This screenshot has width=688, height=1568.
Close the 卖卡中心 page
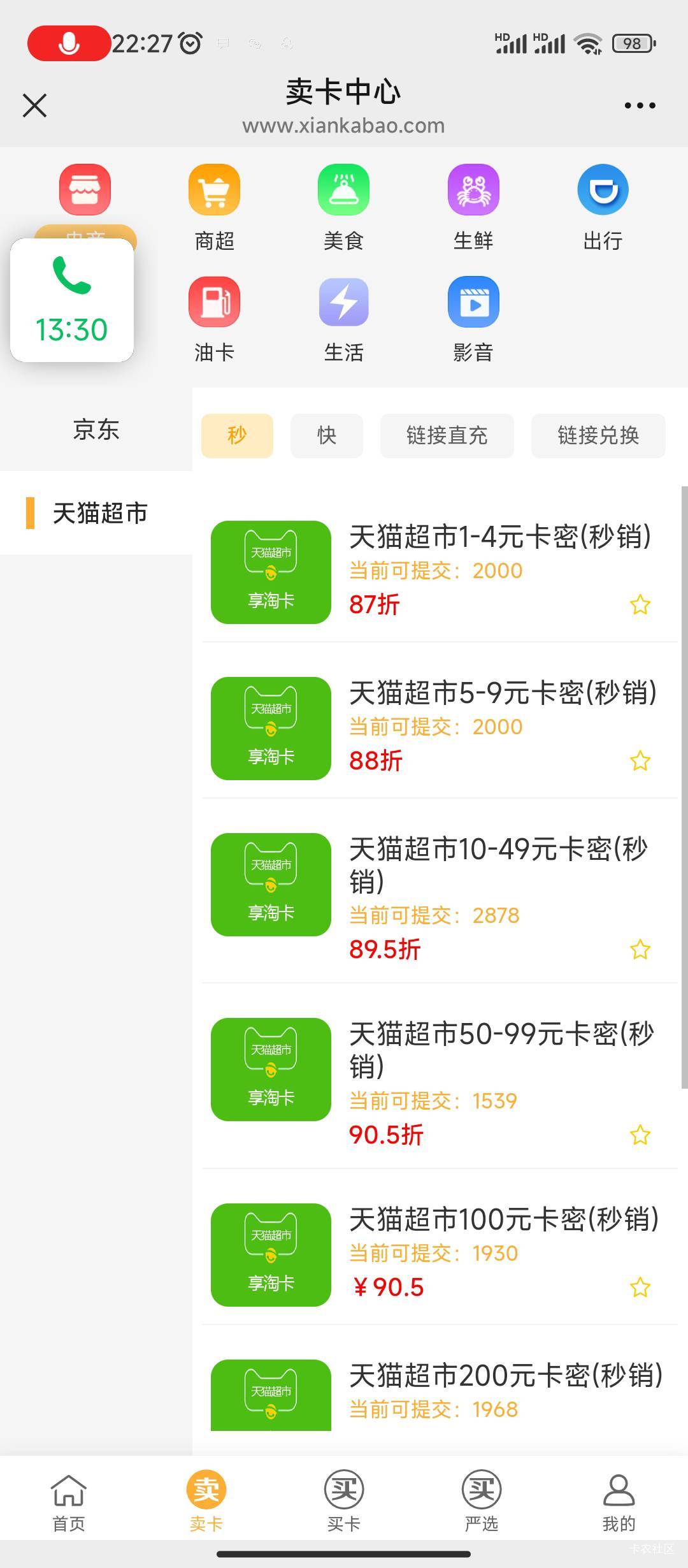tap(35, 106)
